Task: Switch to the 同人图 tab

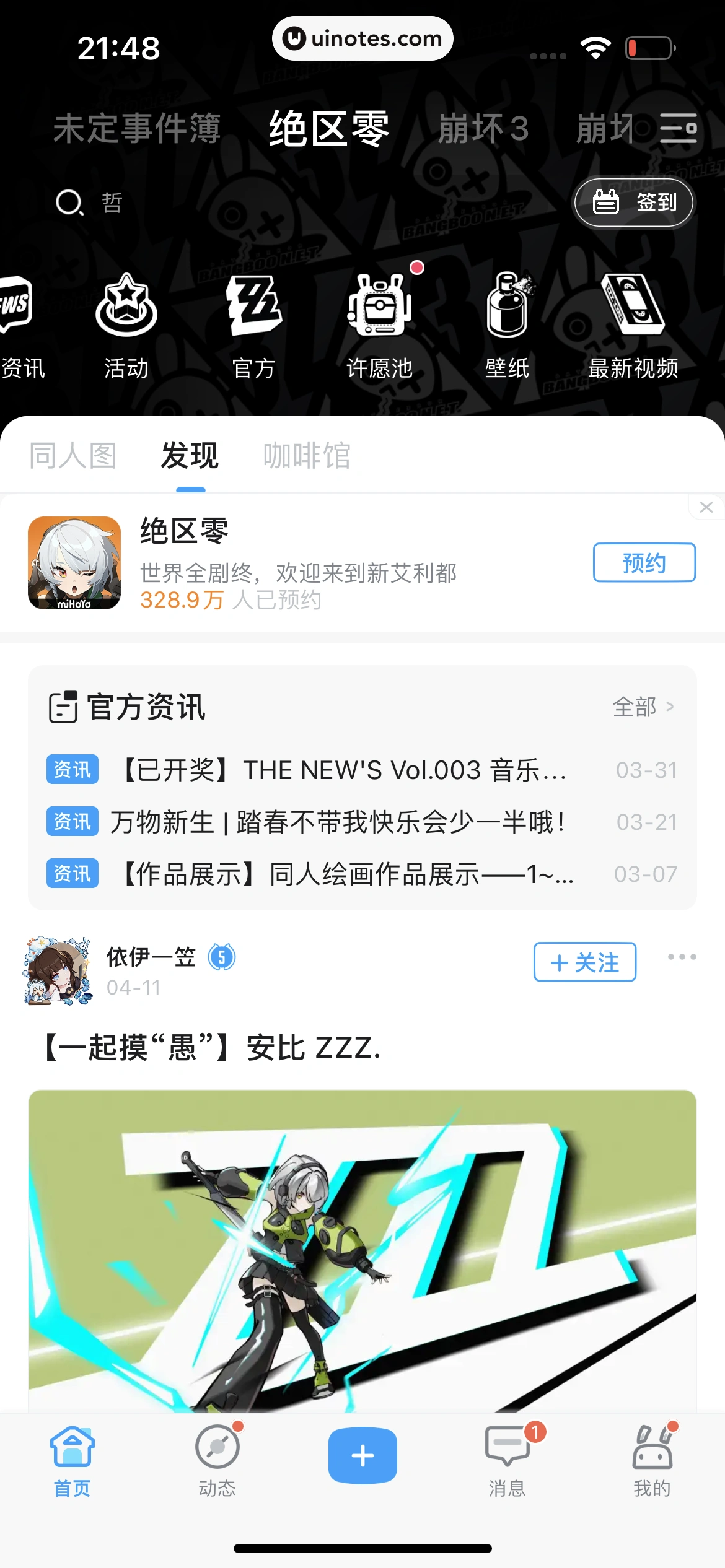Action: (73, 456)
